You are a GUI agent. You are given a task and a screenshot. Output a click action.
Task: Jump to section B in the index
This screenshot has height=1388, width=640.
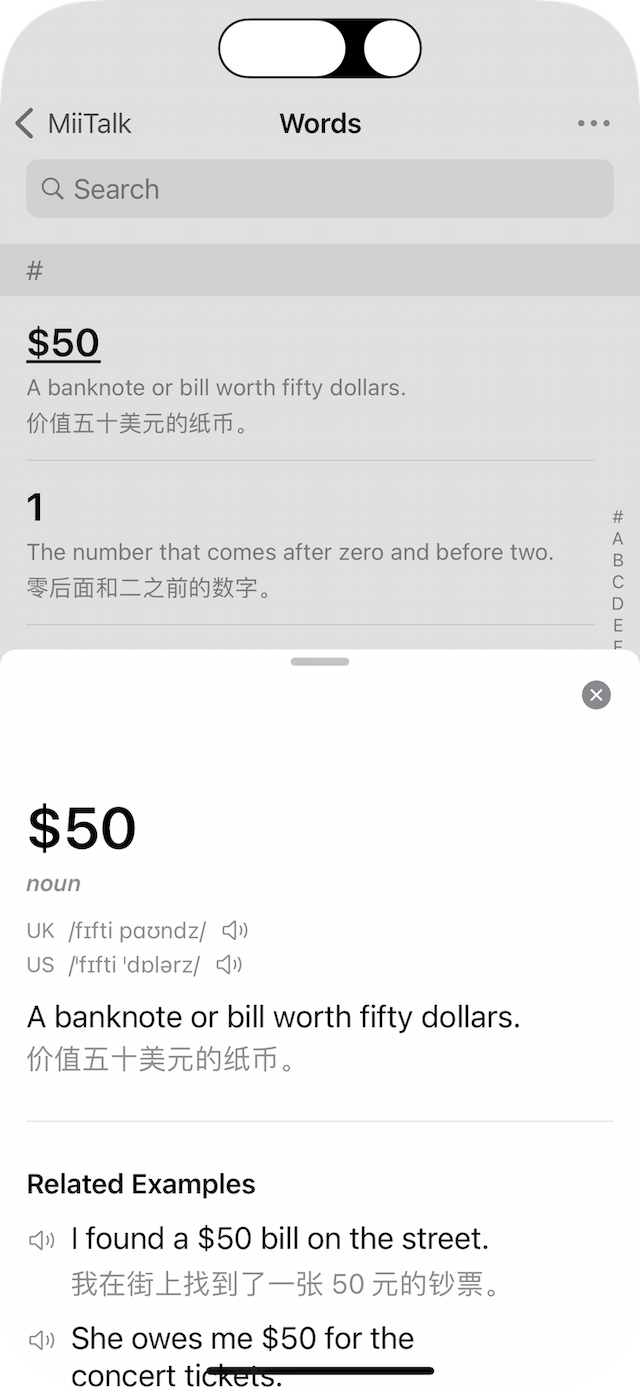pos(618,560)
